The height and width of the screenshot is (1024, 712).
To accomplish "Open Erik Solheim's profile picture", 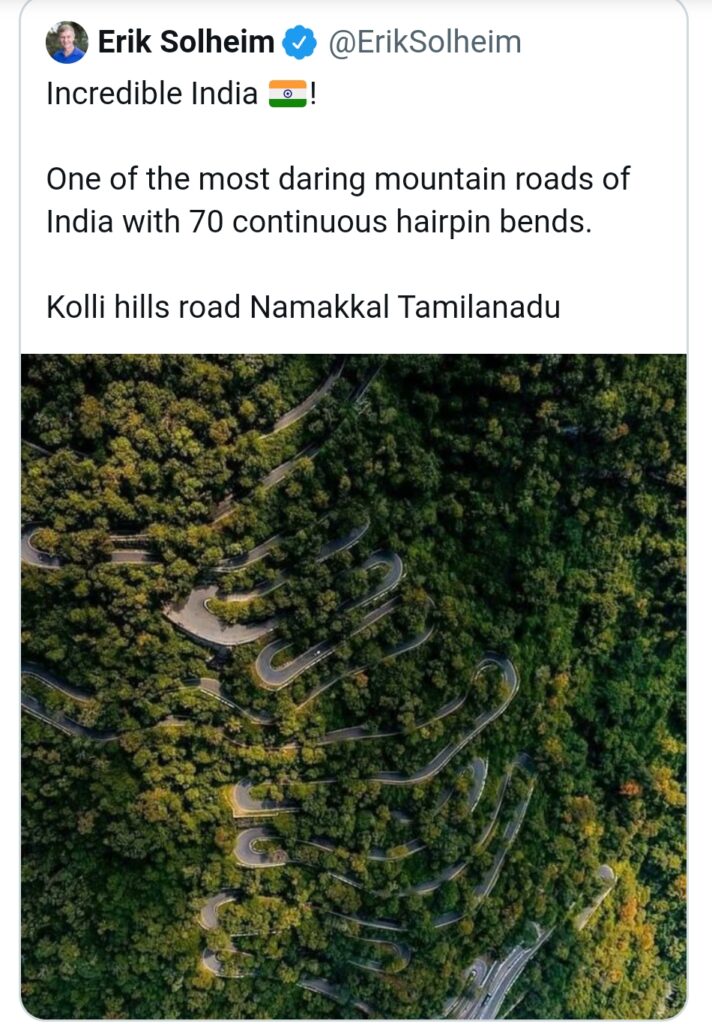I will (67, 42).
